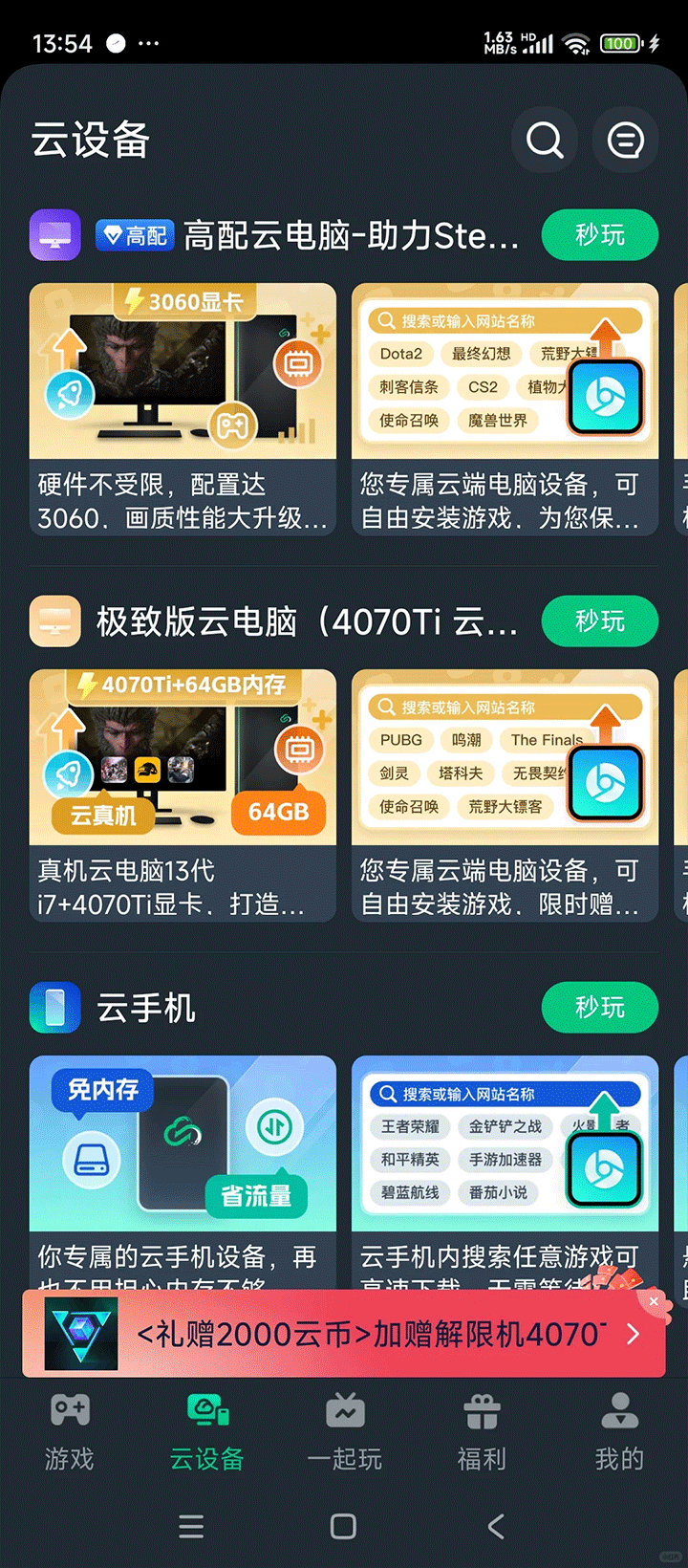
Task: Open the search icon in header
Action: 545,141
